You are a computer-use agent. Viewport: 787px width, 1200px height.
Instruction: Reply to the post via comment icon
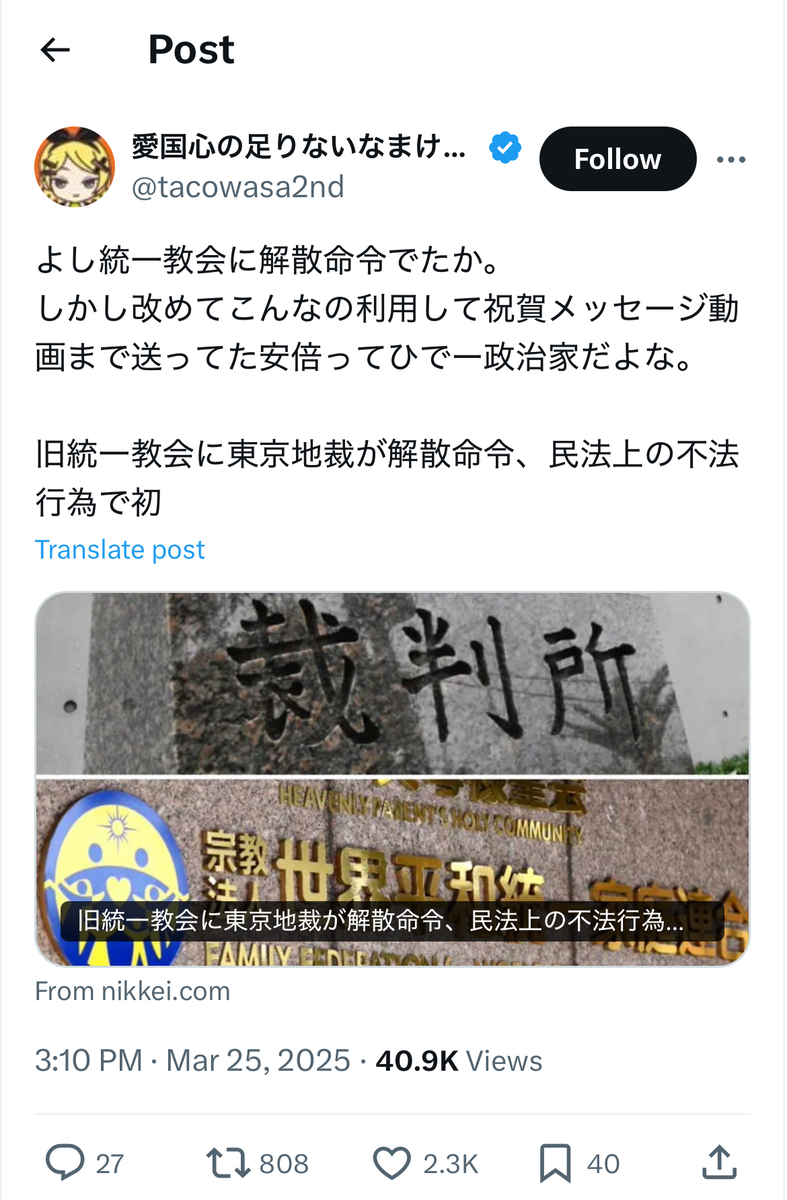(x=65, y=1162)
